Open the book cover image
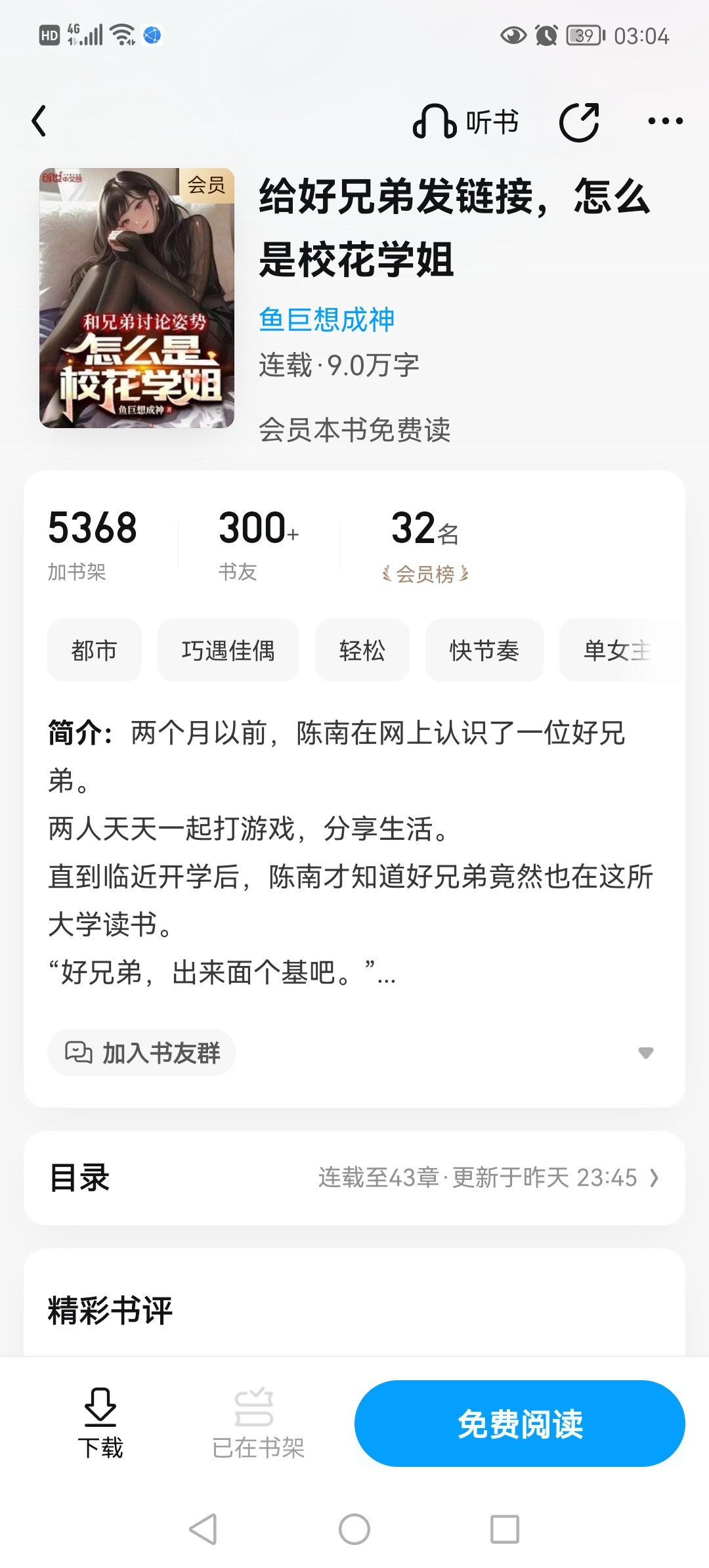 tap(137, 298)
